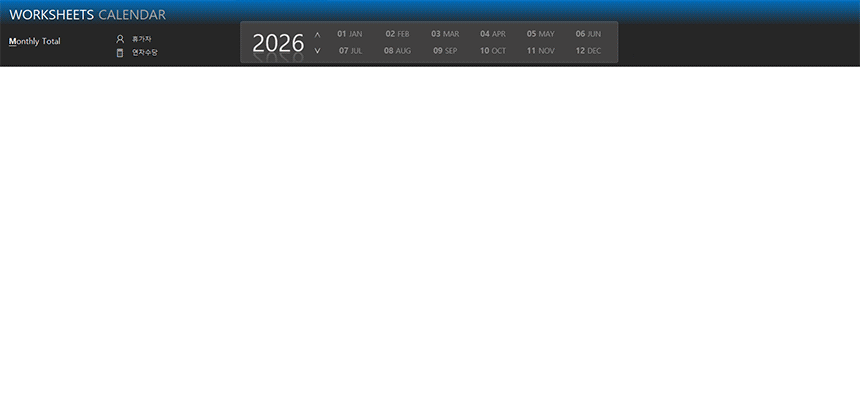Jump to 11 NOV
The width and height of the screenshot is (860, 408).
click(540, 50)
